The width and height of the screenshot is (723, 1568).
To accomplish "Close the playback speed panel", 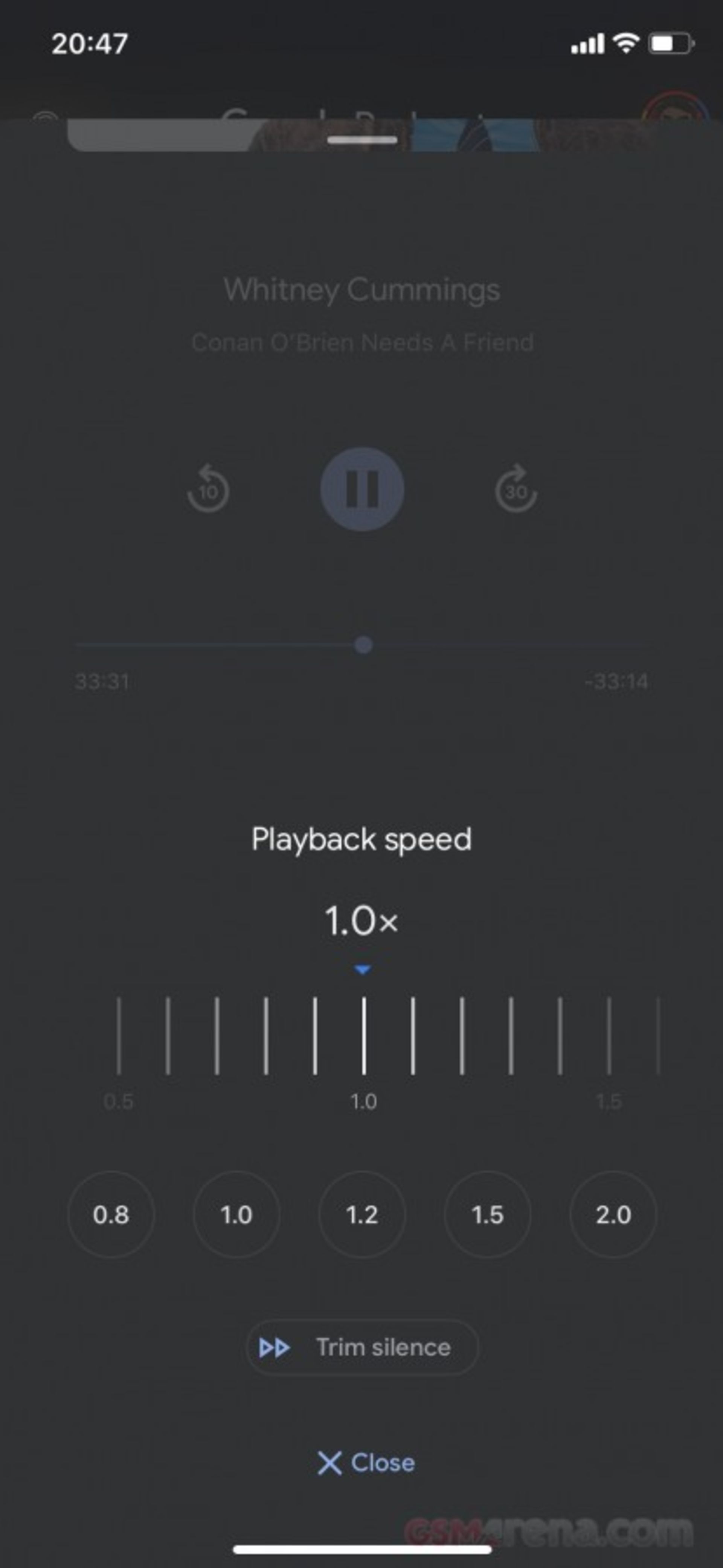I will click(x=366, y=1463).
